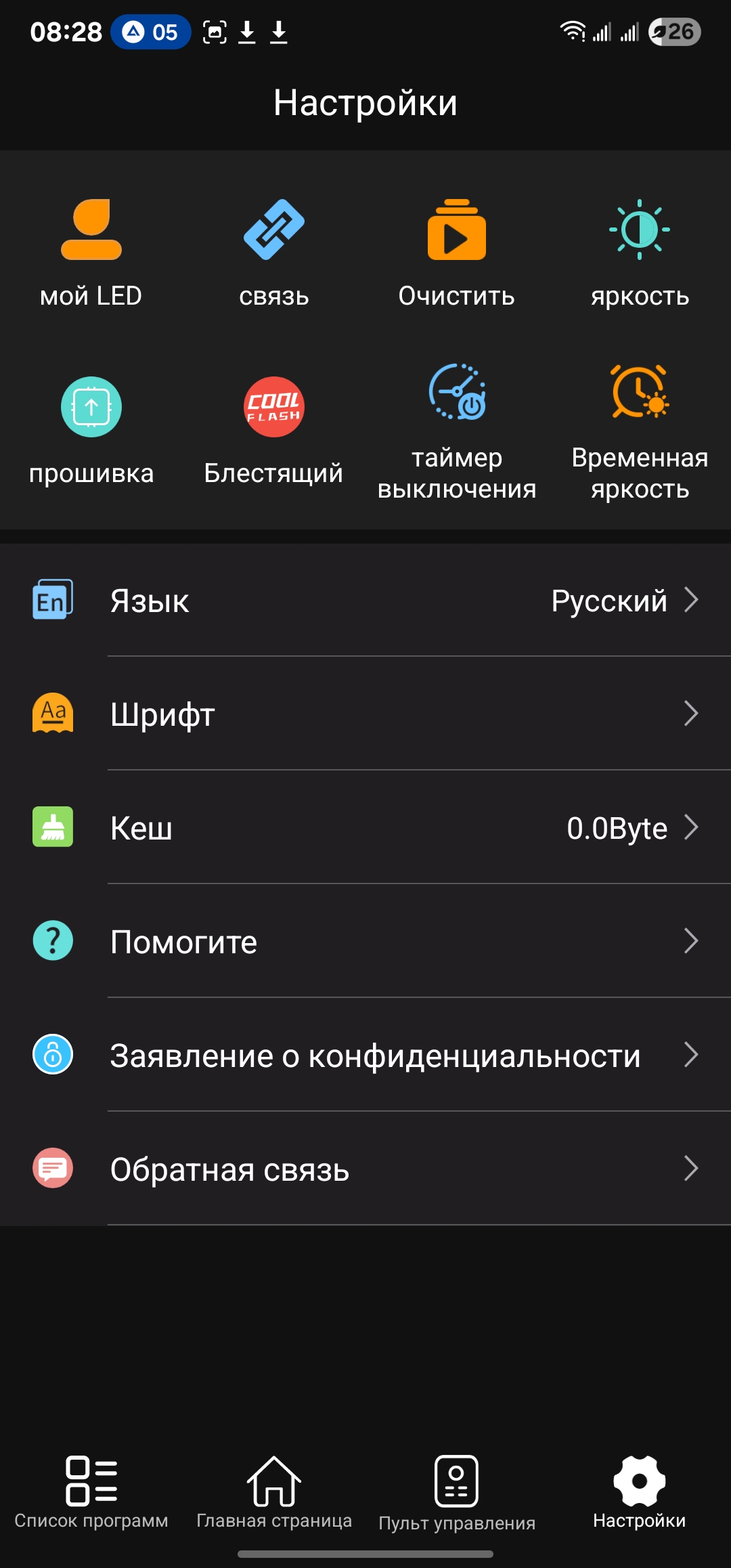View Заявление о конфиденциальности
The image size is (731, 1568).
365,1055
